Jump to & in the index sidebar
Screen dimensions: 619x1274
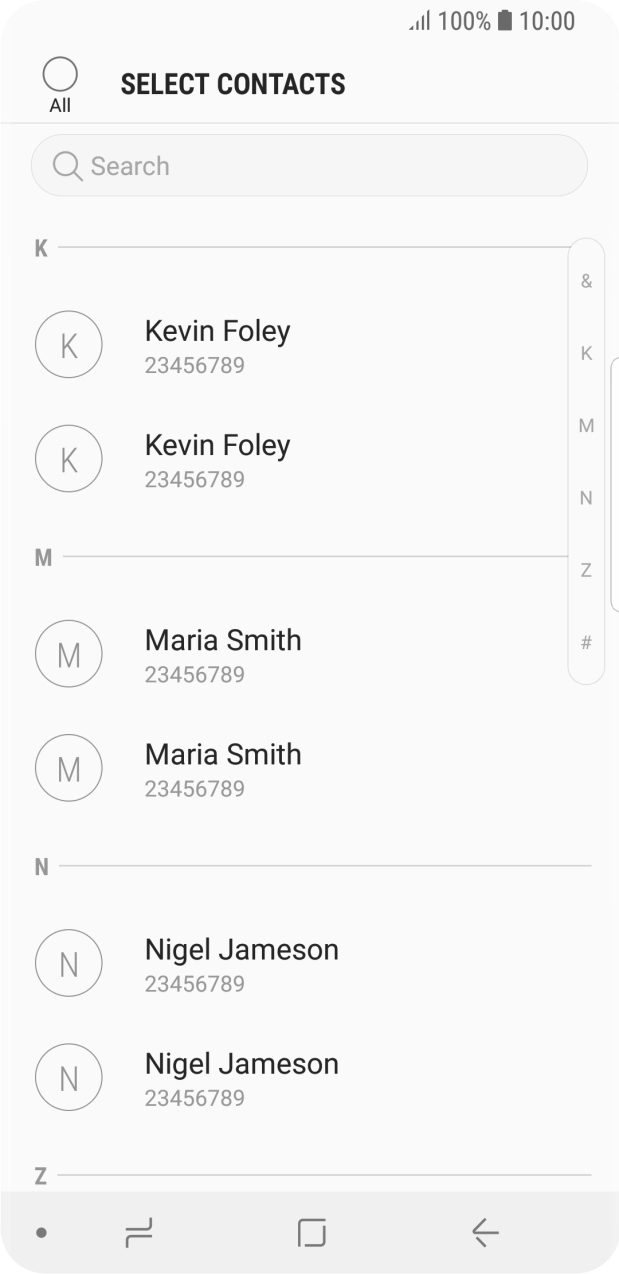586,282
